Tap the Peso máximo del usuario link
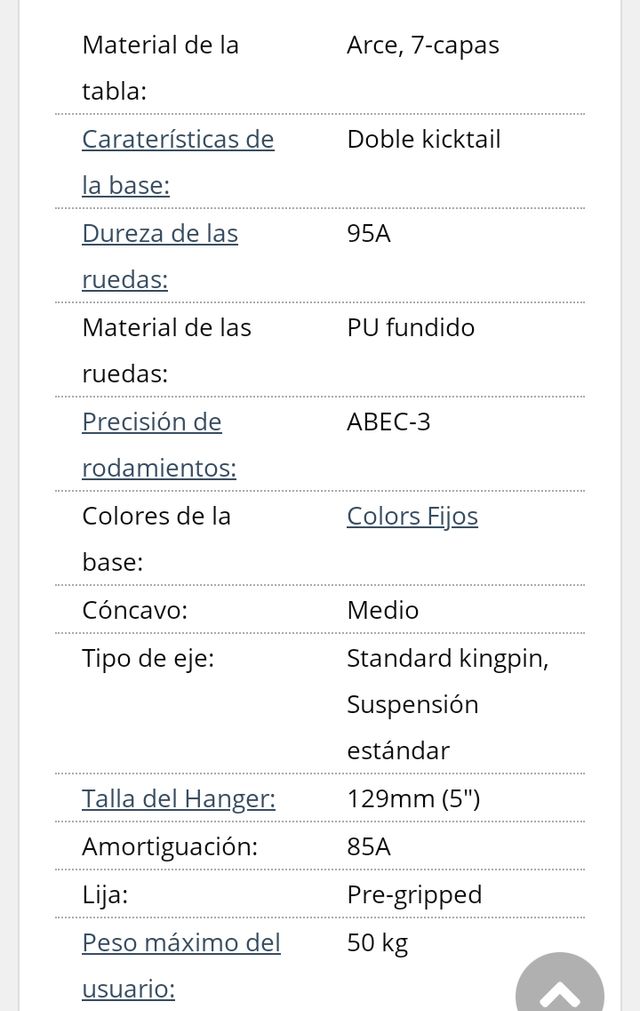 point(181,943)
